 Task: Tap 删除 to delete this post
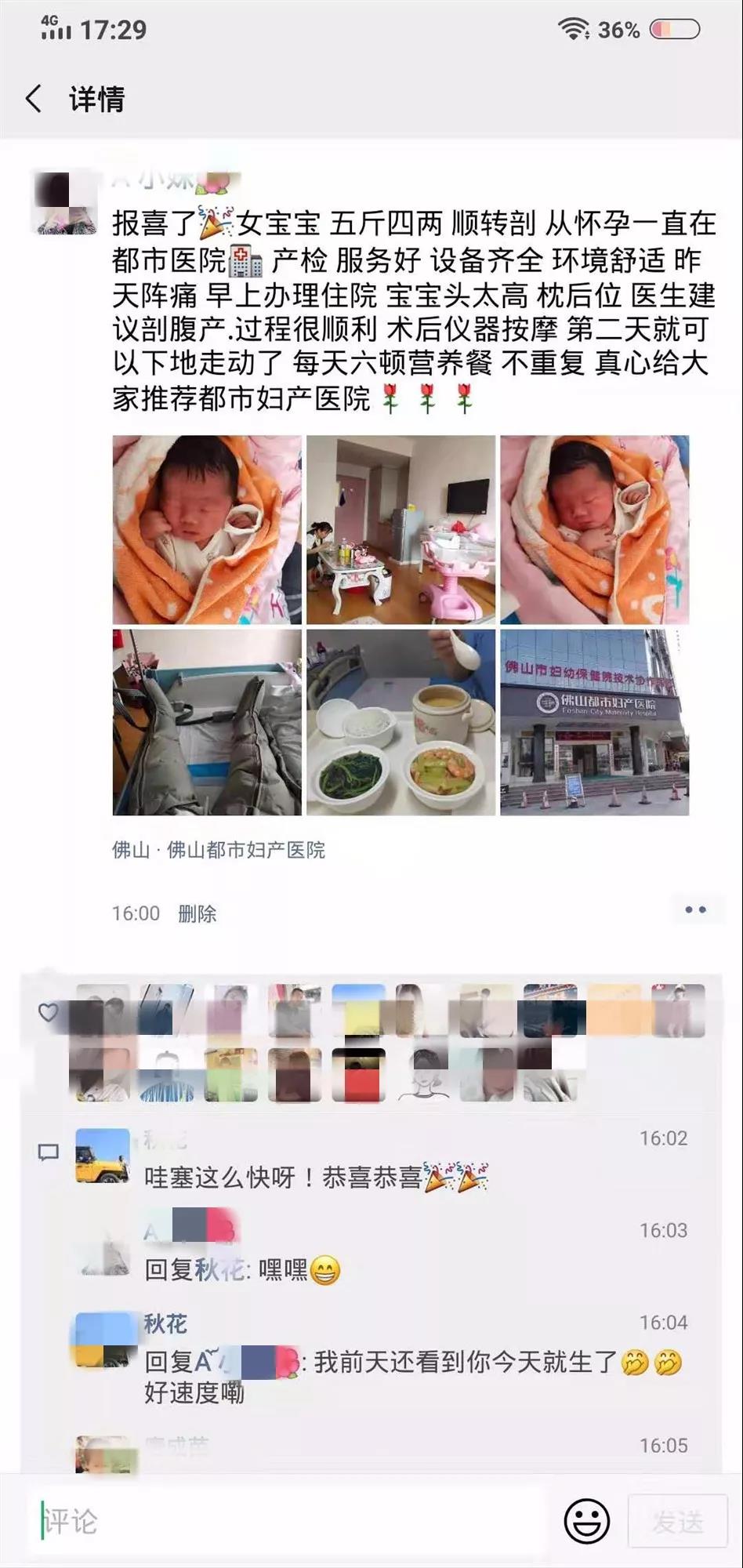197,913
